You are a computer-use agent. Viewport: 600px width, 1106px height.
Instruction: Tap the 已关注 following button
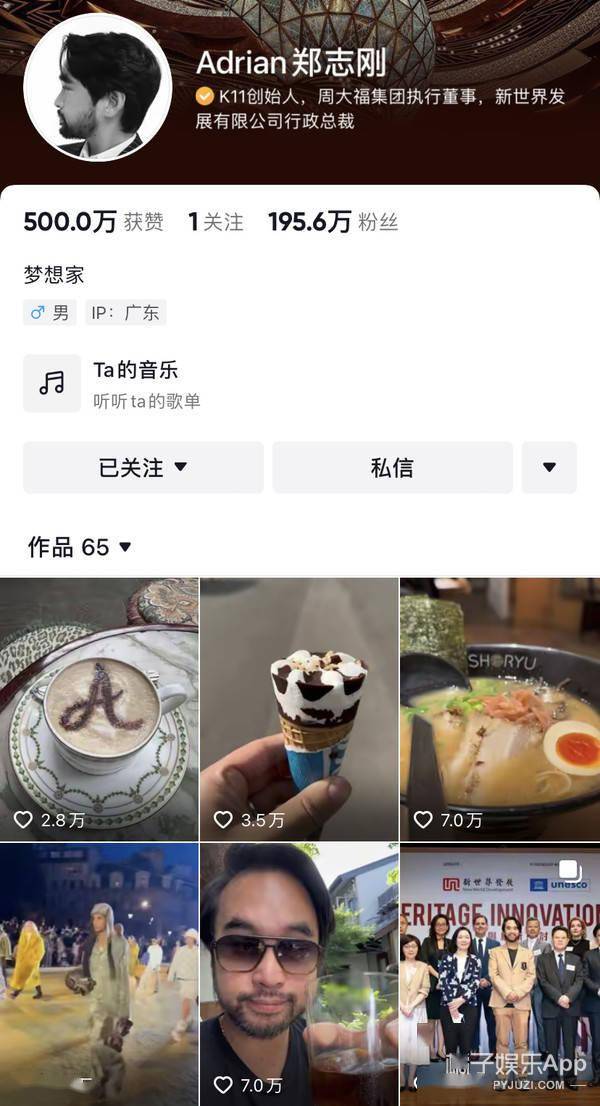tap(143, 467)
